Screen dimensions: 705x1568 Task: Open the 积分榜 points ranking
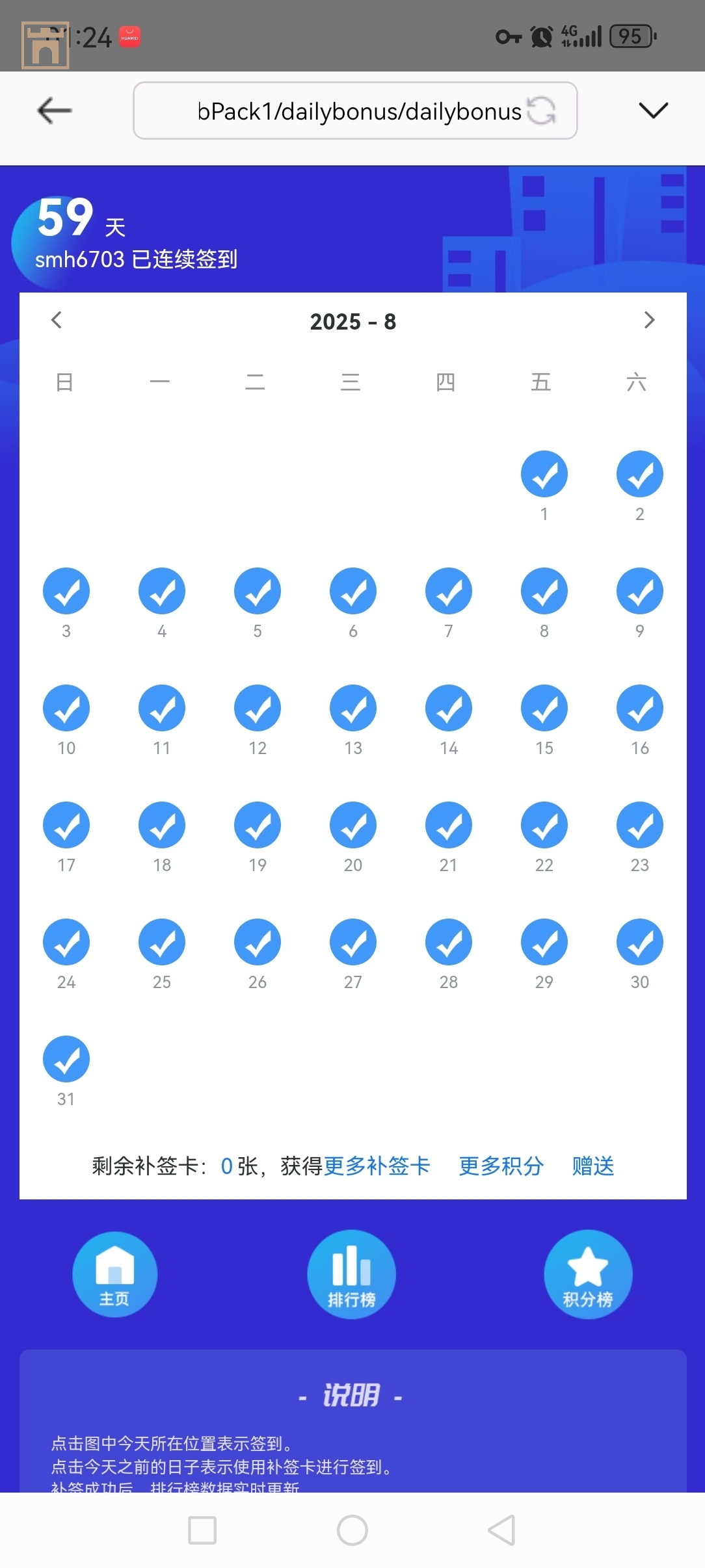(x=588, y=1274)
